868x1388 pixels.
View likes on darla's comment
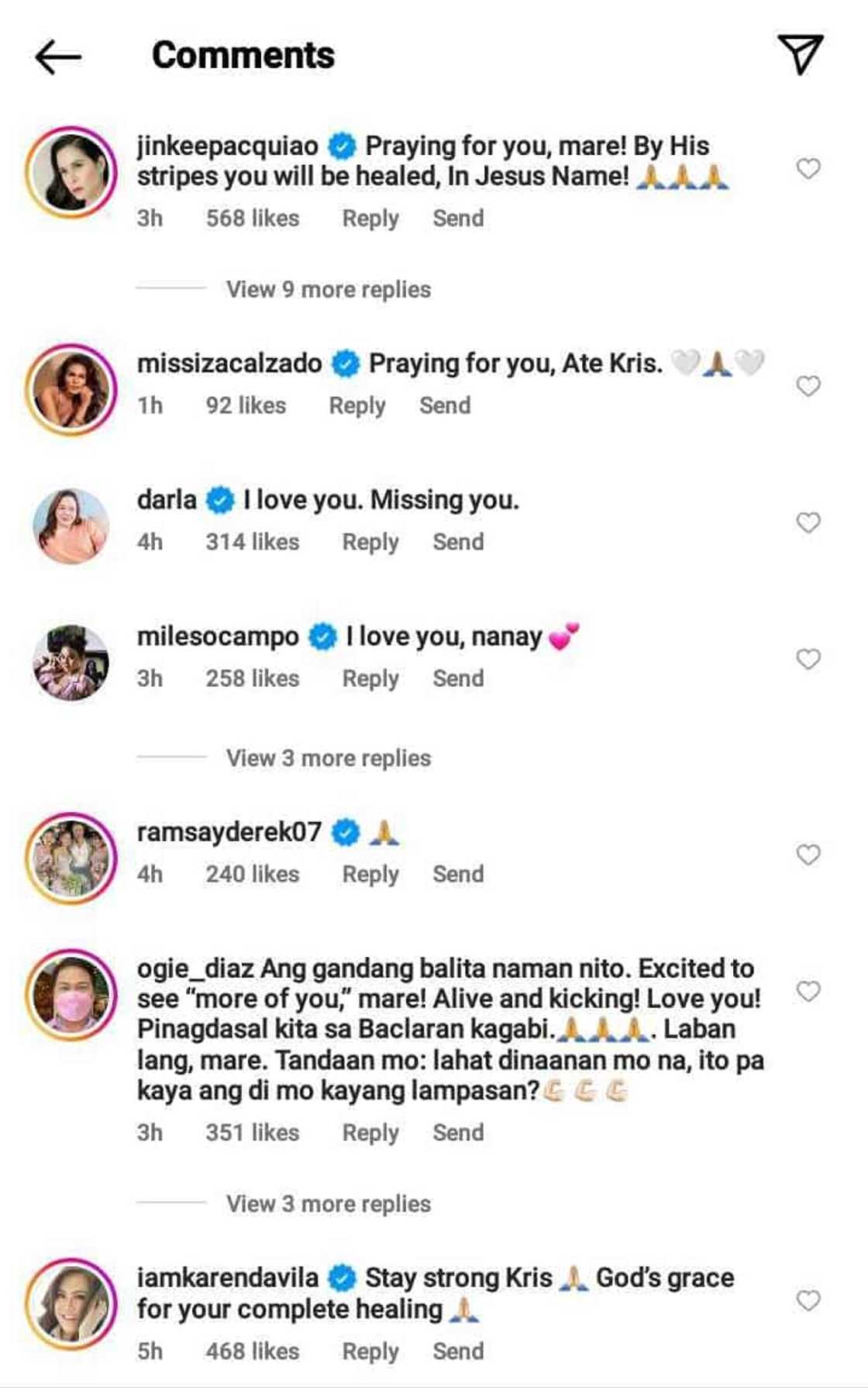click(x=252, y=542)
